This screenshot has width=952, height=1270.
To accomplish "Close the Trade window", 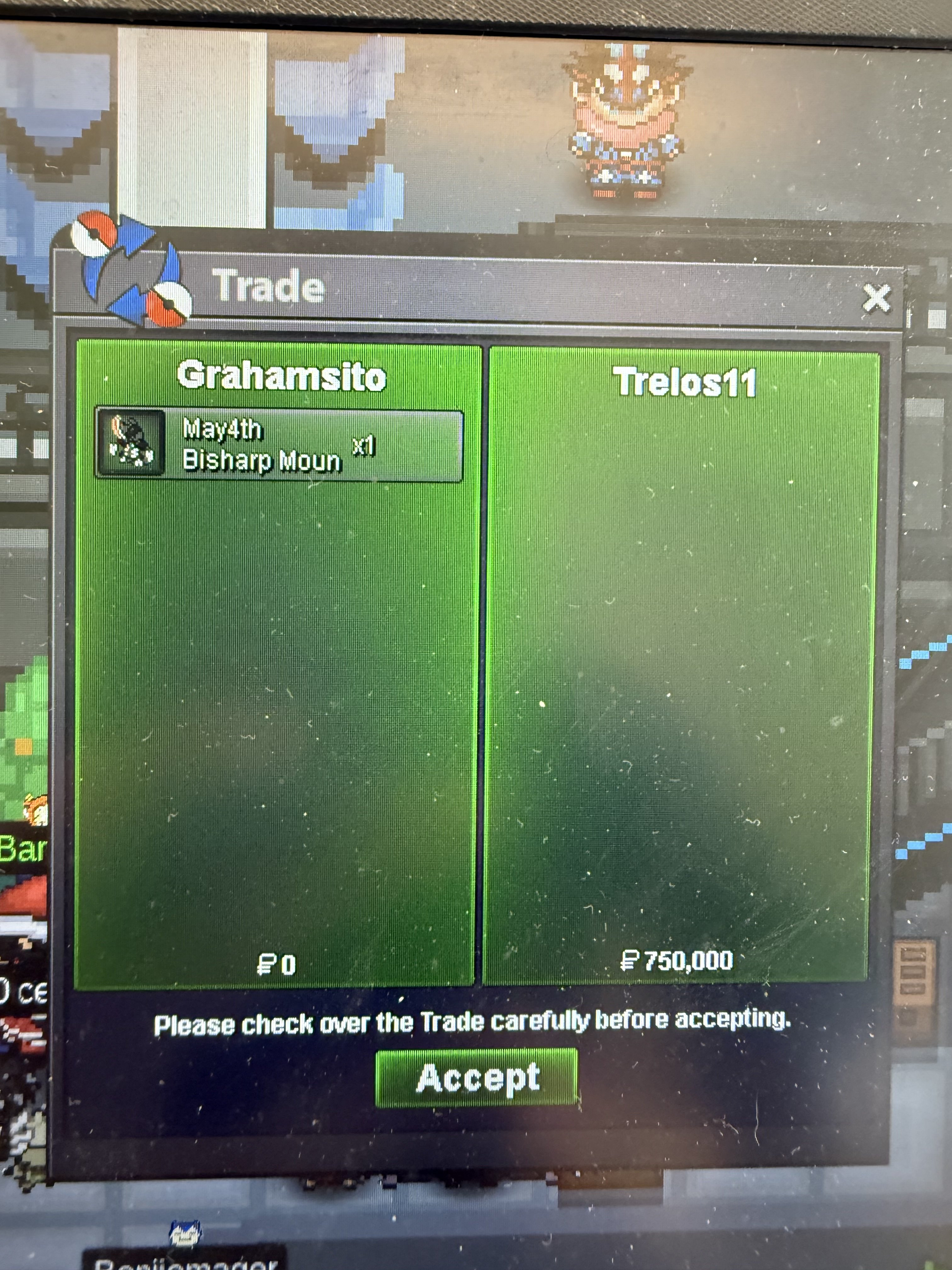I will 876,299.
